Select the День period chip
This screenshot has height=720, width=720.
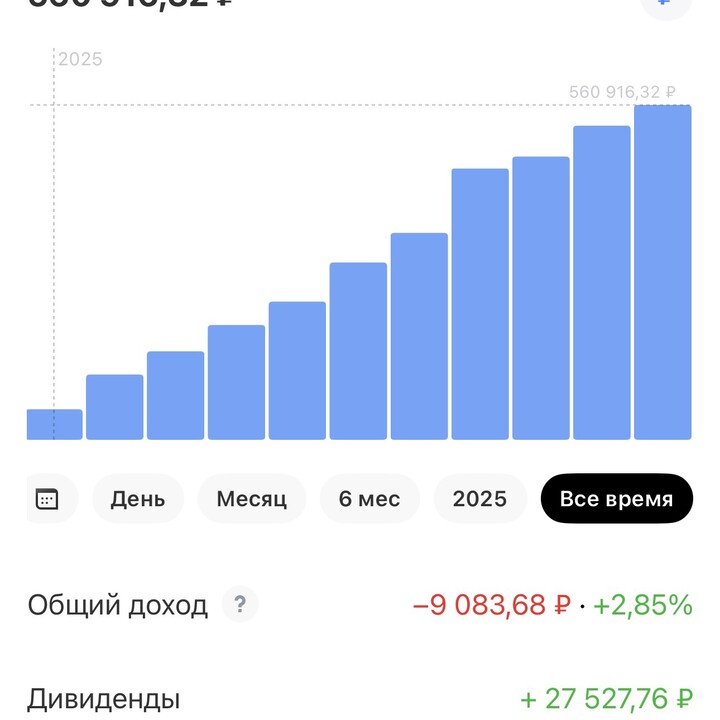(x=138, y=498)
